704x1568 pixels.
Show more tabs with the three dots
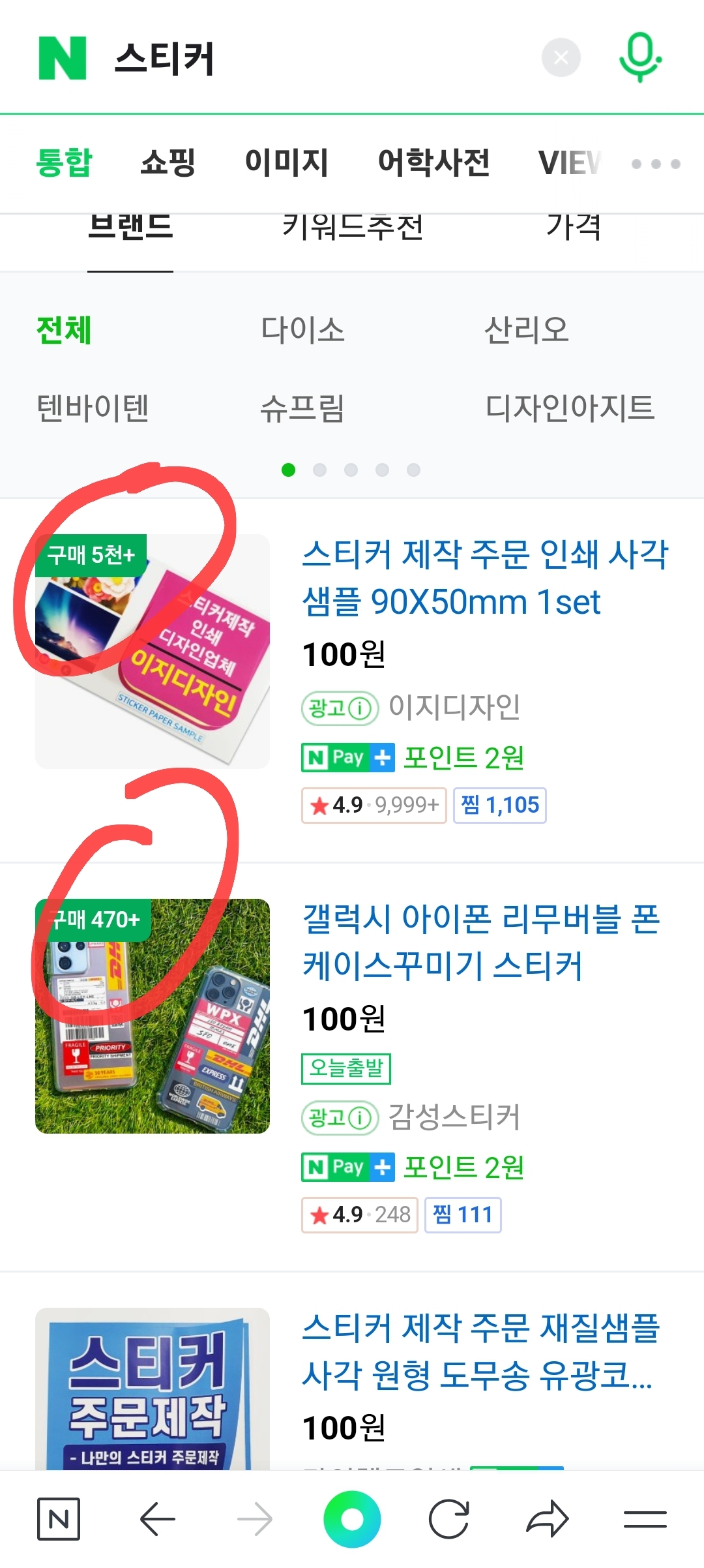point(656,164)
